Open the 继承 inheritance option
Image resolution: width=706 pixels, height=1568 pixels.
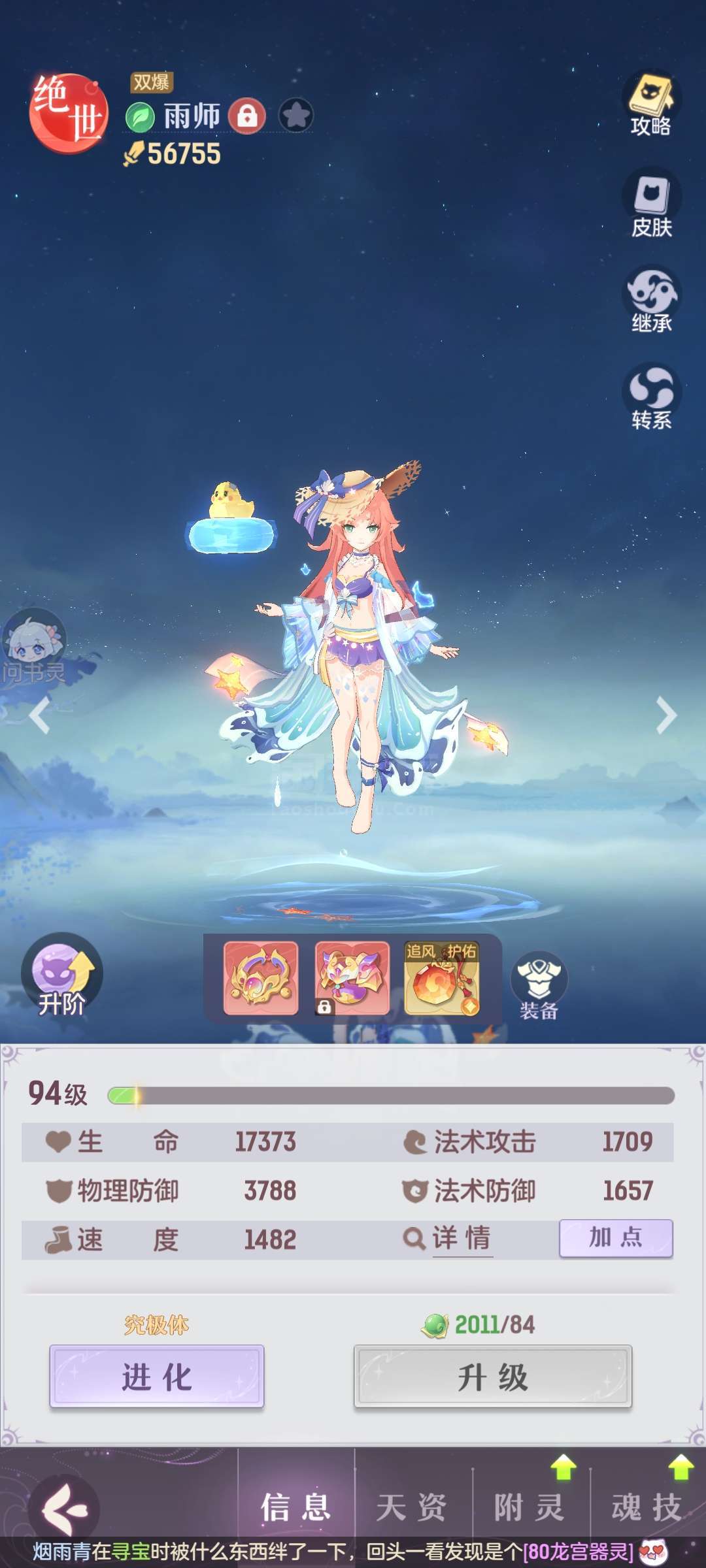(x=651, y=299)
